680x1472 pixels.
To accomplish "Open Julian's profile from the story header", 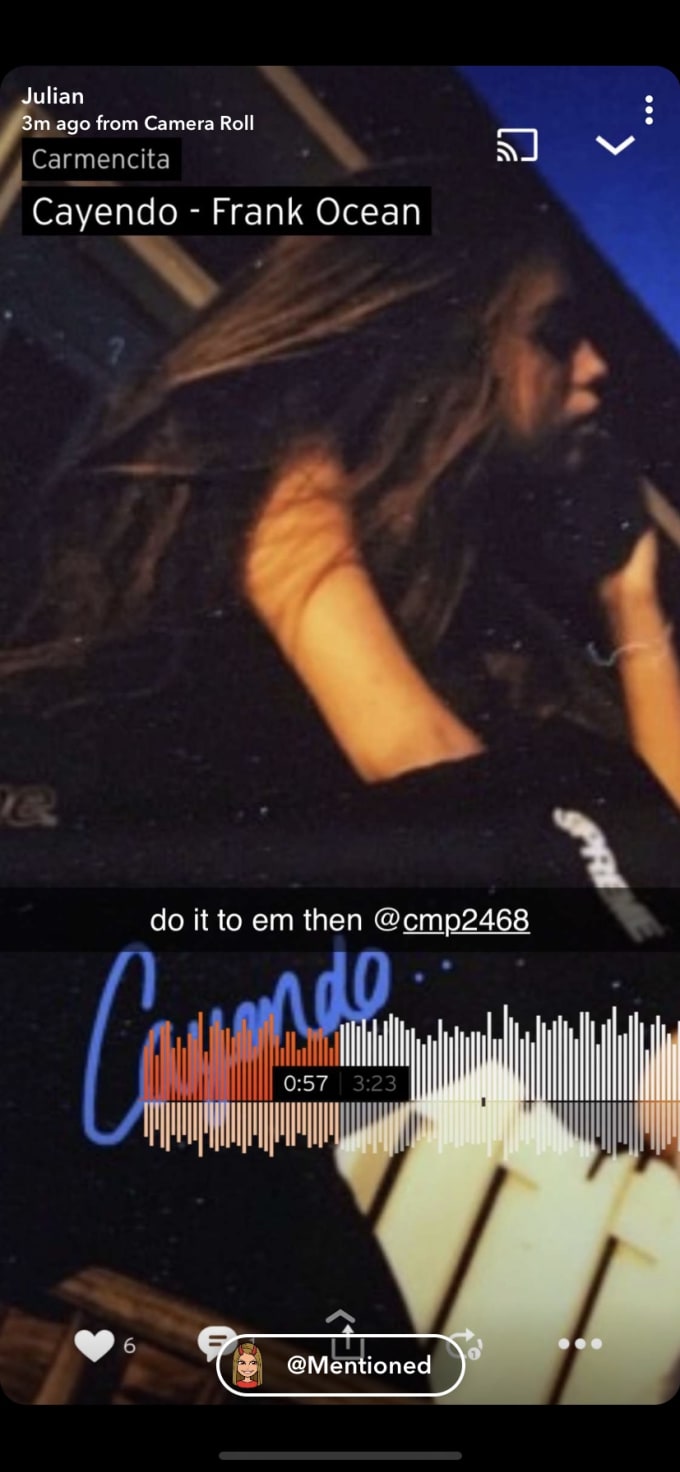I will 53,97.
